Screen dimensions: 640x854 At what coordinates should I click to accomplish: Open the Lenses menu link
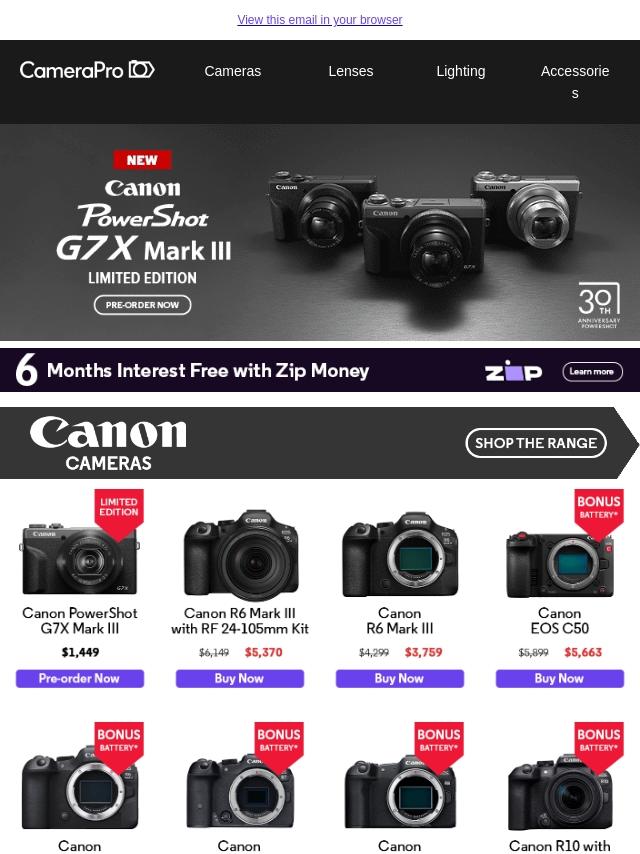tap(350, 71)
